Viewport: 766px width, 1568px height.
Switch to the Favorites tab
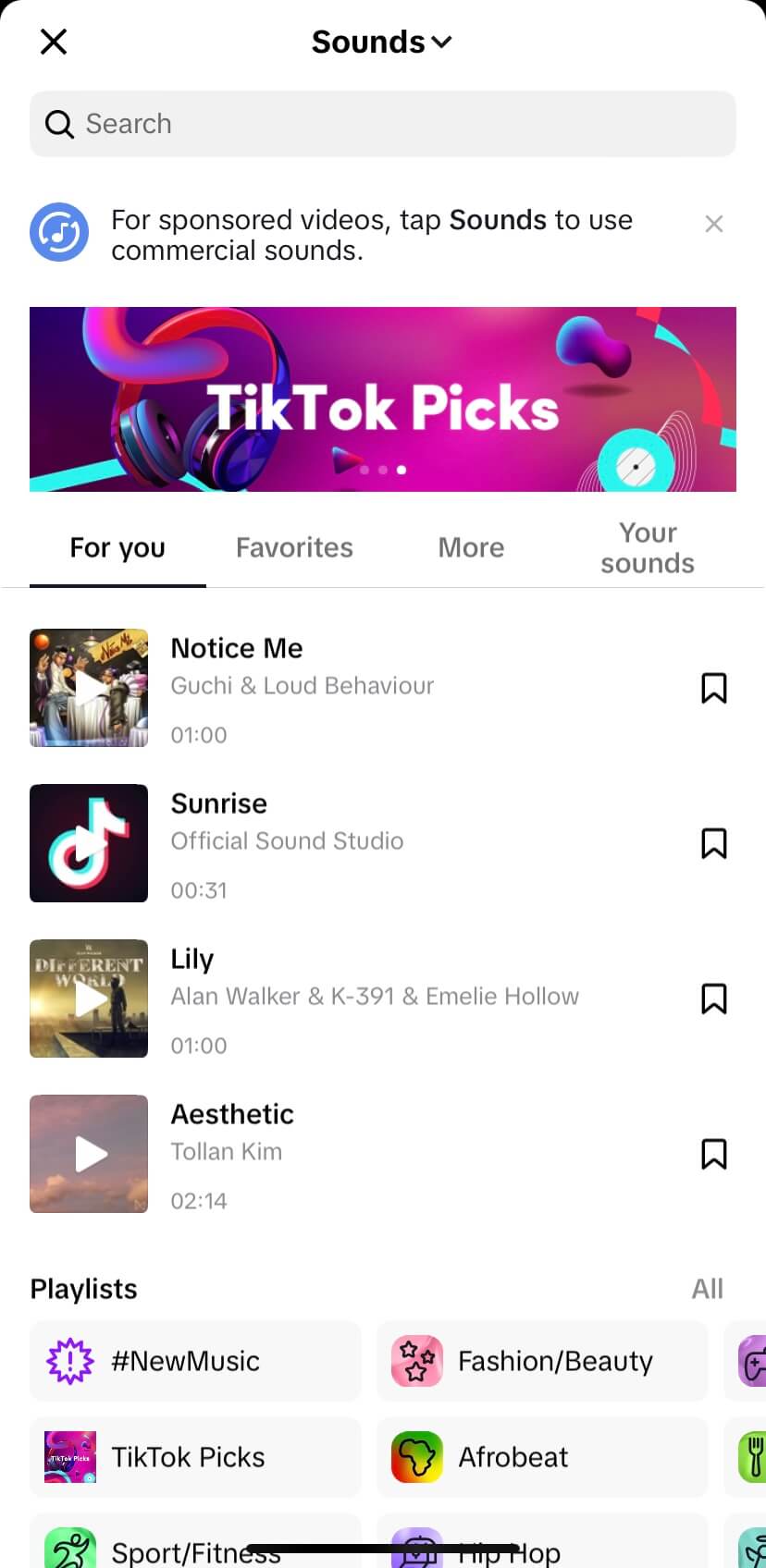[294, 547]
